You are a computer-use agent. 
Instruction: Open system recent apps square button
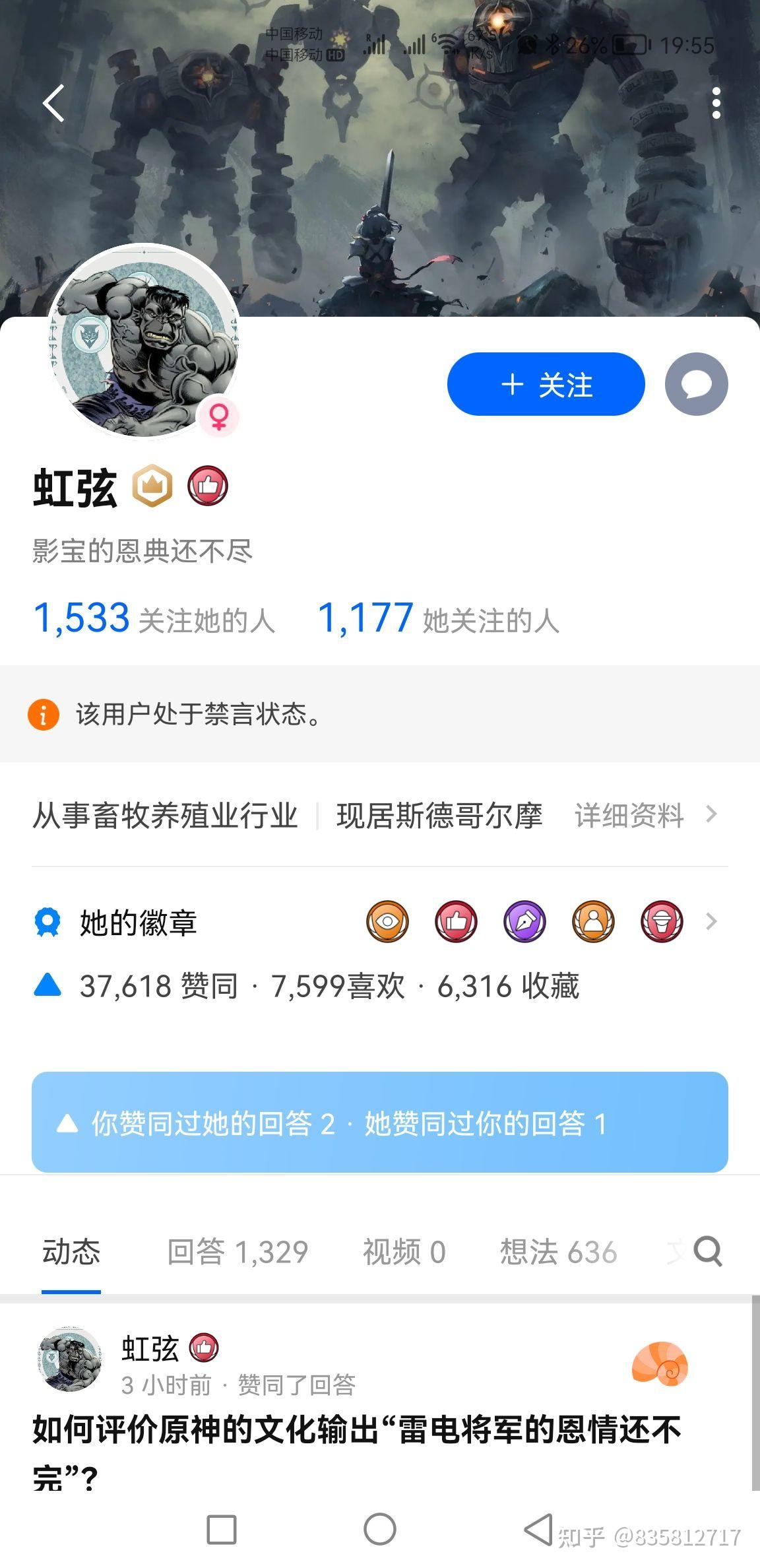pos(222,1529)
